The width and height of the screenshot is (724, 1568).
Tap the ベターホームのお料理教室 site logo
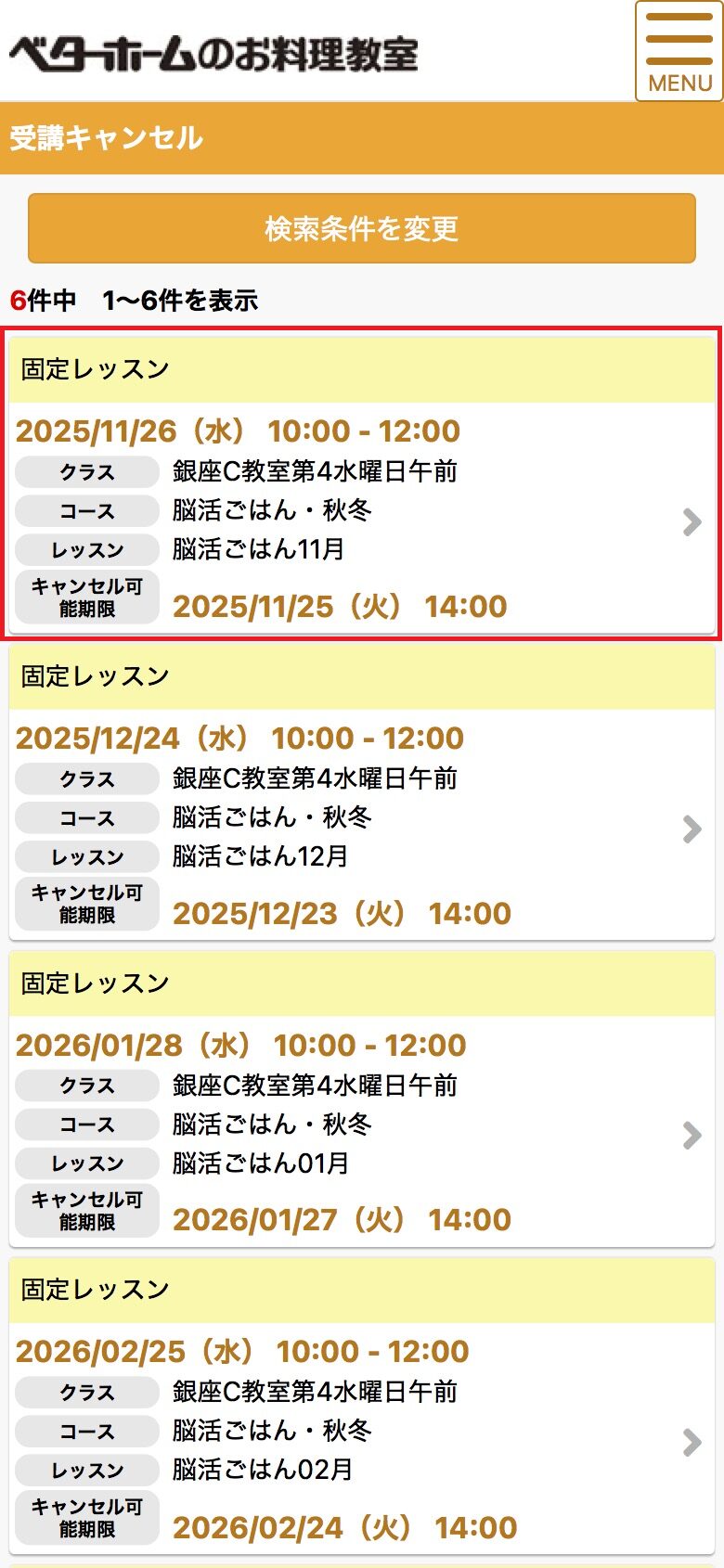[213, 54]
